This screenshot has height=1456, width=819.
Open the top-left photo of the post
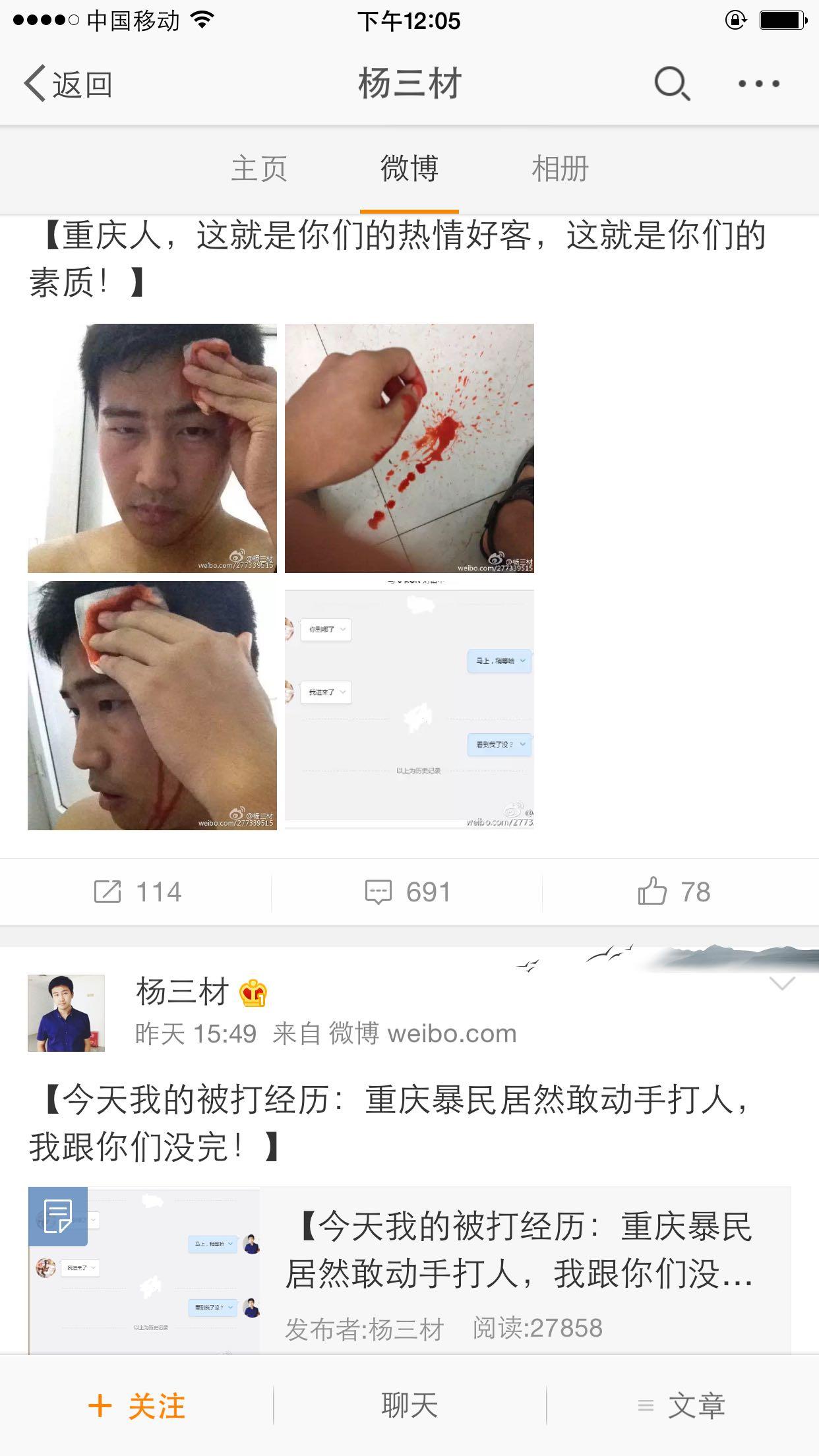[x=152, y=448]
